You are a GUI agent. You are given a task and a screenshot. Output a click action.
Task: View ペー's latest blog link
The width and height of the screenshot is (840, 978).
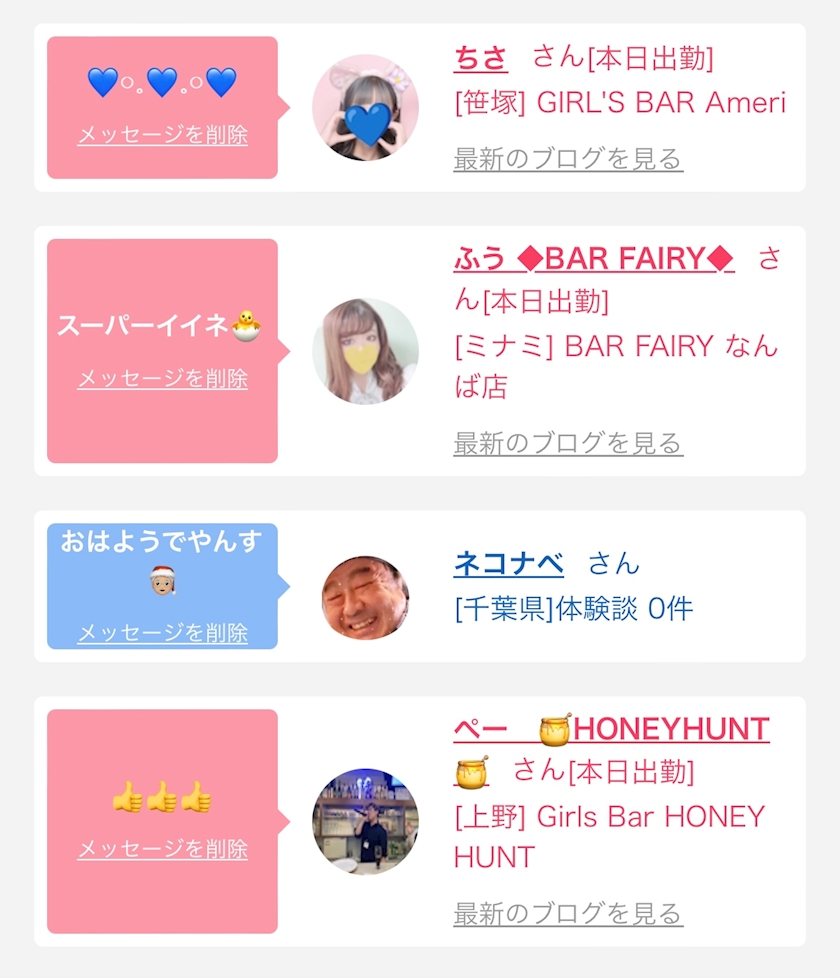tap(568, 914)
